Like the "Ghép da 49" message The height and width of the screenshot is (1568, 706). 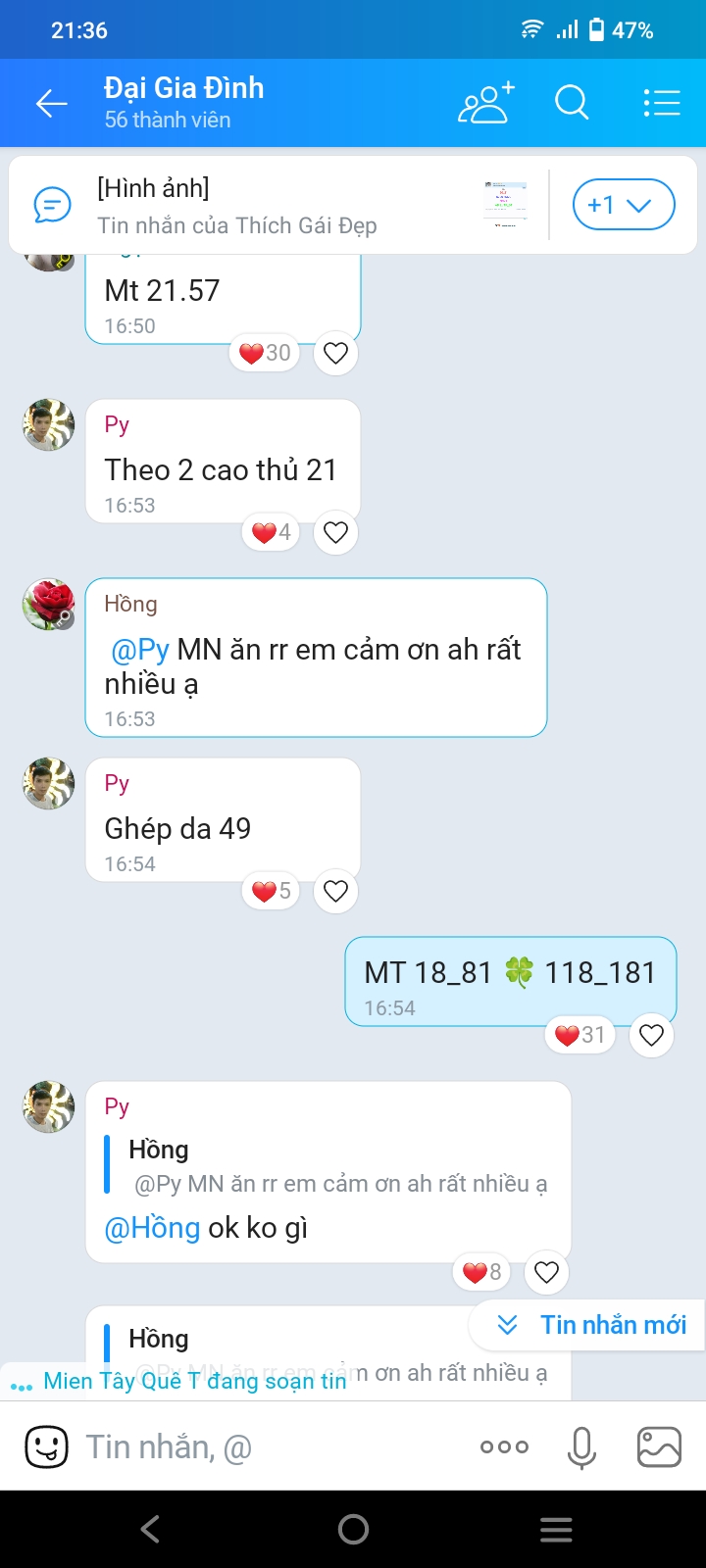click(x=335, y=891)
